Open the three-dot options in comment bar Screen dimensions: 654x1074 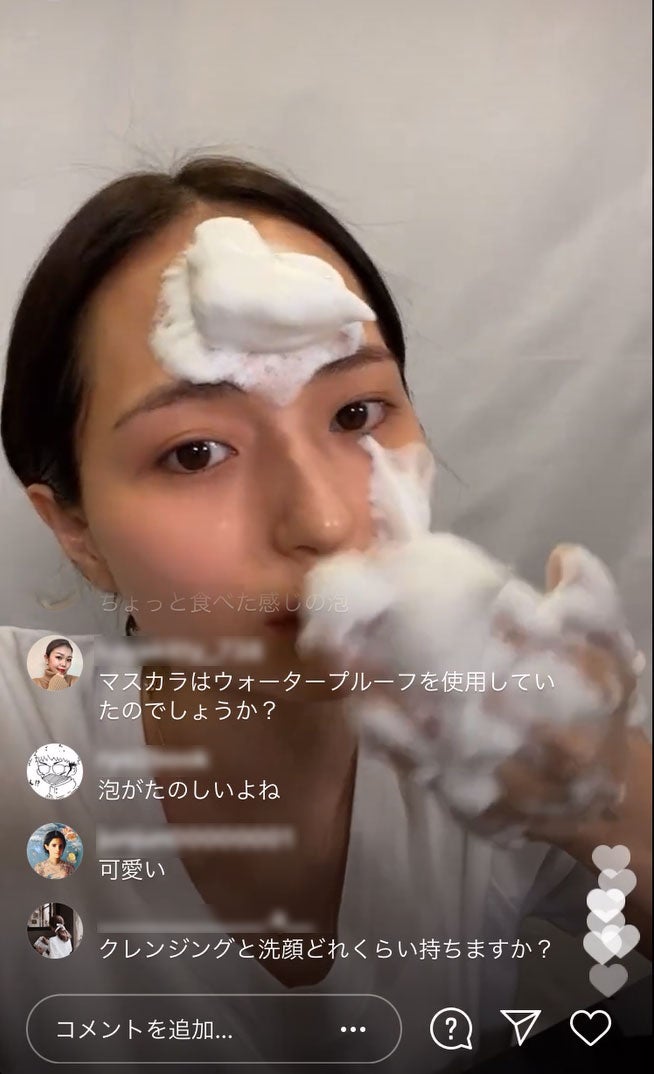353,1028
